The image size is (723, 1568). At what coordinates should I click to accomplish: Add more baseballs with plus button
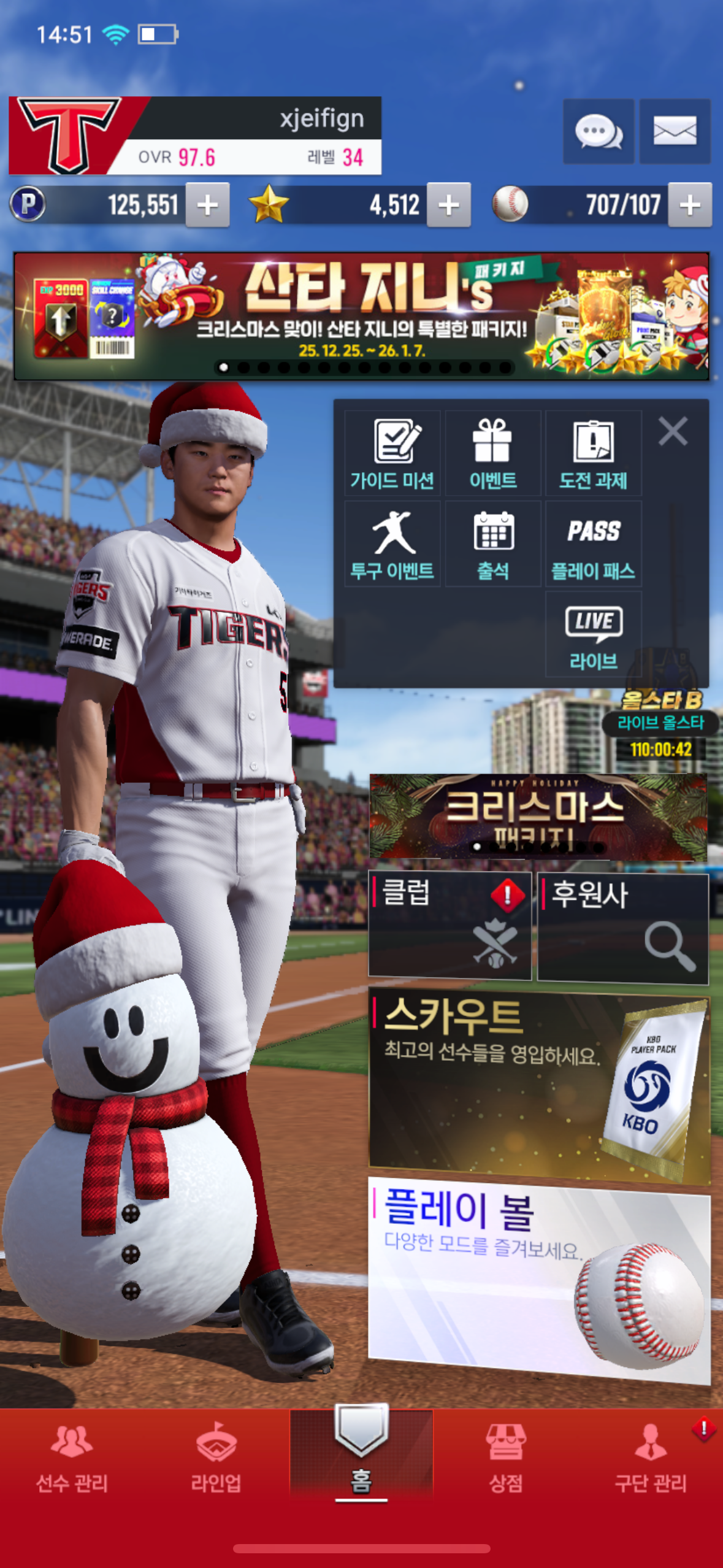[690, 206]
